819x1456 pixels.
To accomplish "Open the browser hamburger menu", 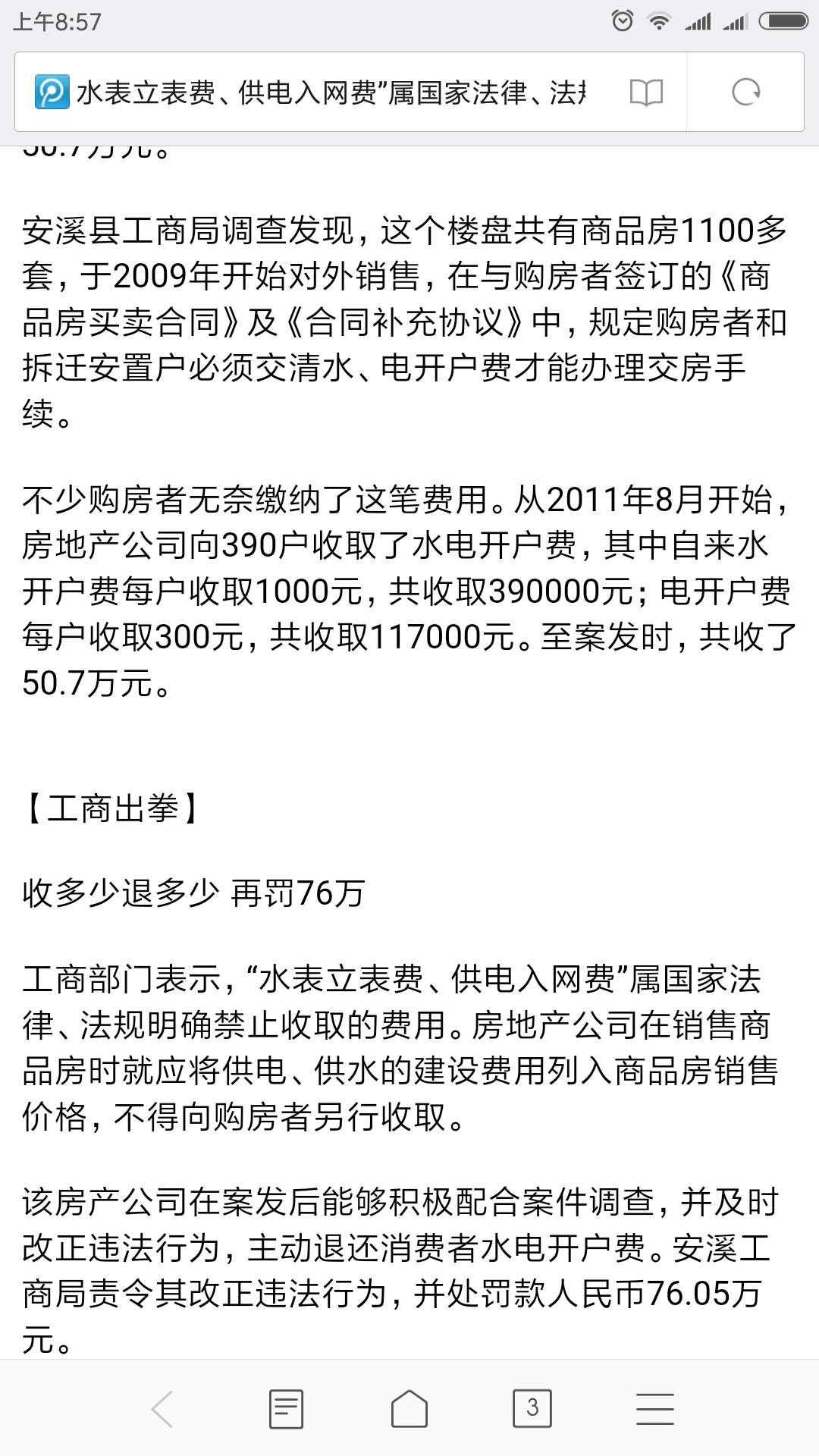I will point(655,1409).
